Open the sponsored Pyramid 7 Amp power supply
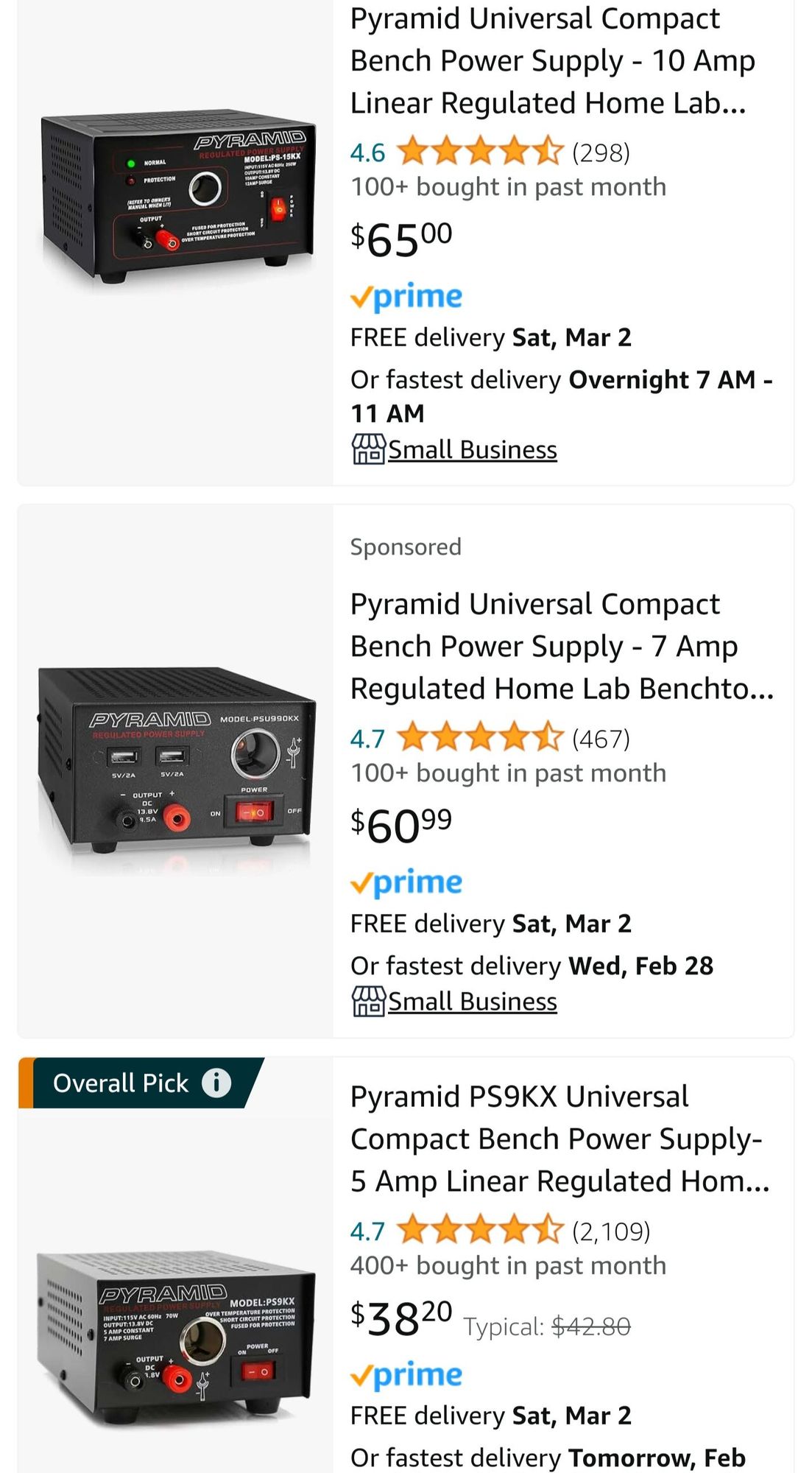Viewport: 812px width, 1473px height. [x=562, y=646]
